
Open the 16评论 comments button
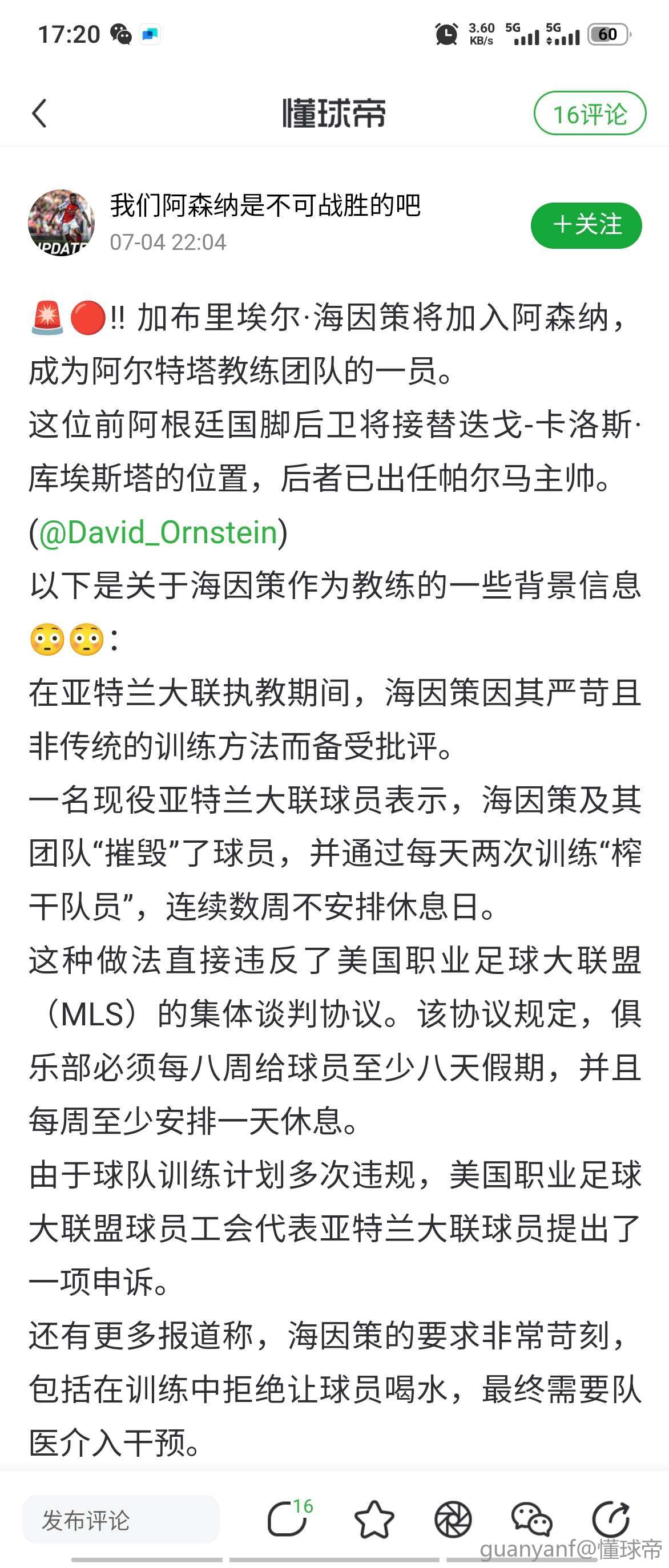[589, 113]
